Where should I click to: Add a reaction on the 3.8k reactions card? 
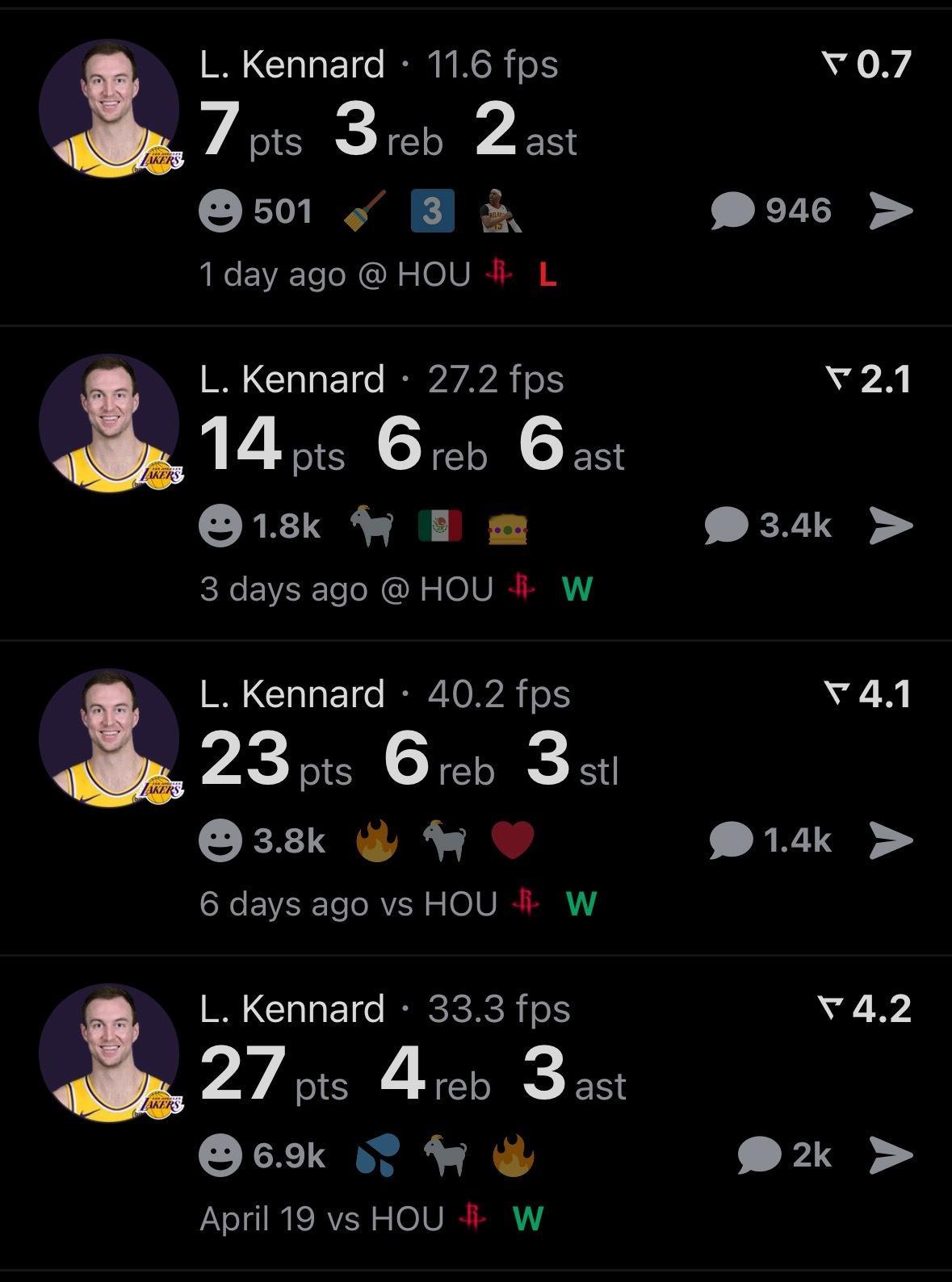[x=220, y=840]
